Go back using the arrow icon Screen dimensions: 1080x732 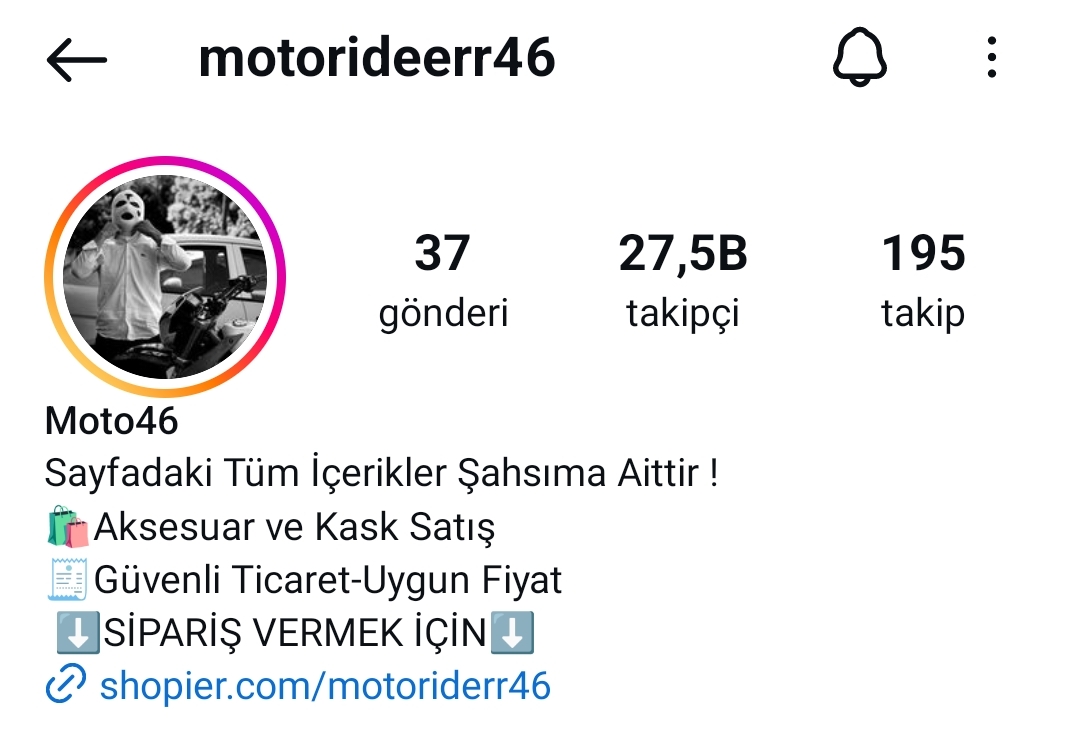coord(77,60)
